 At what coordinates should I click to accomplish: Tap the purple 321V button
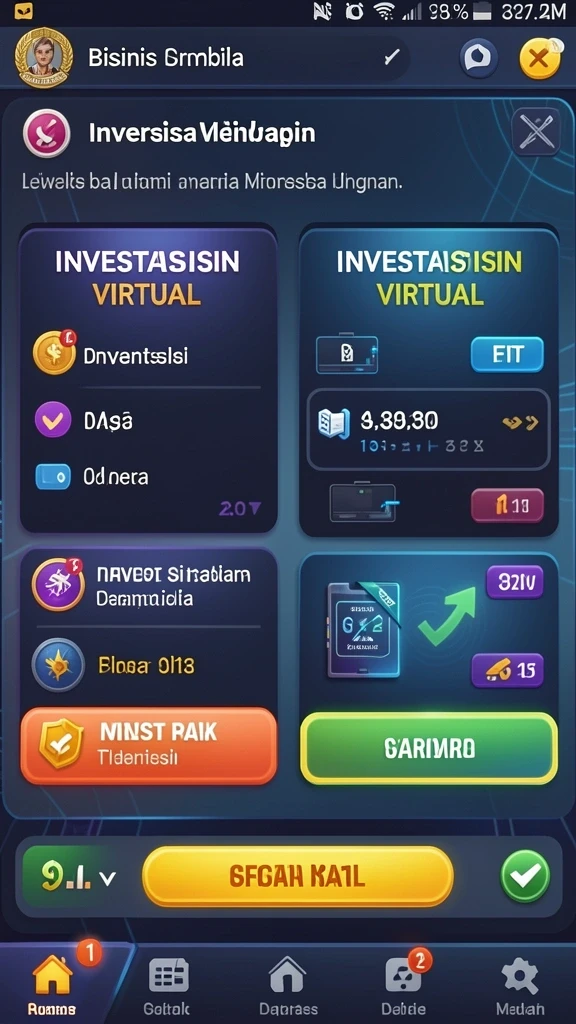(515, 582)
